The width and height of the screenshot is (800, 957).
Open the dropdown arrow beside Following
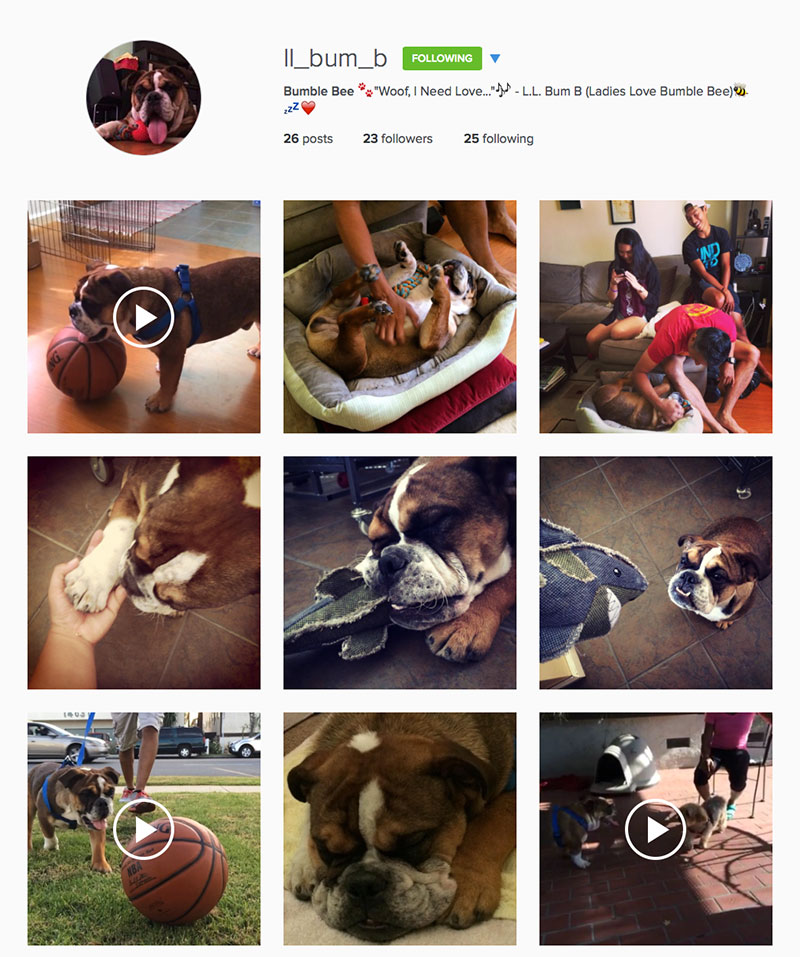point(495,59)
